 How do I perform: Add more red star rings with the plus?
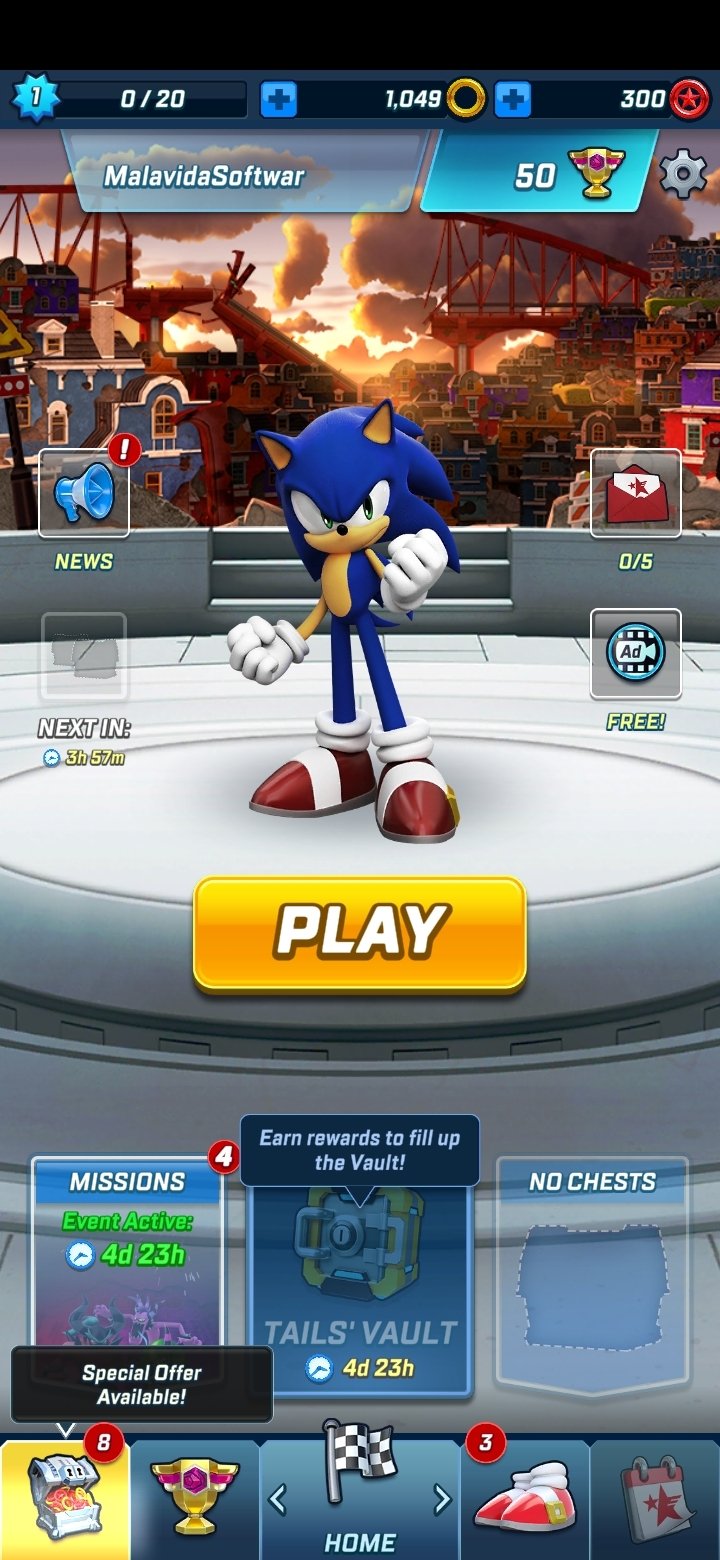(512, 99)
